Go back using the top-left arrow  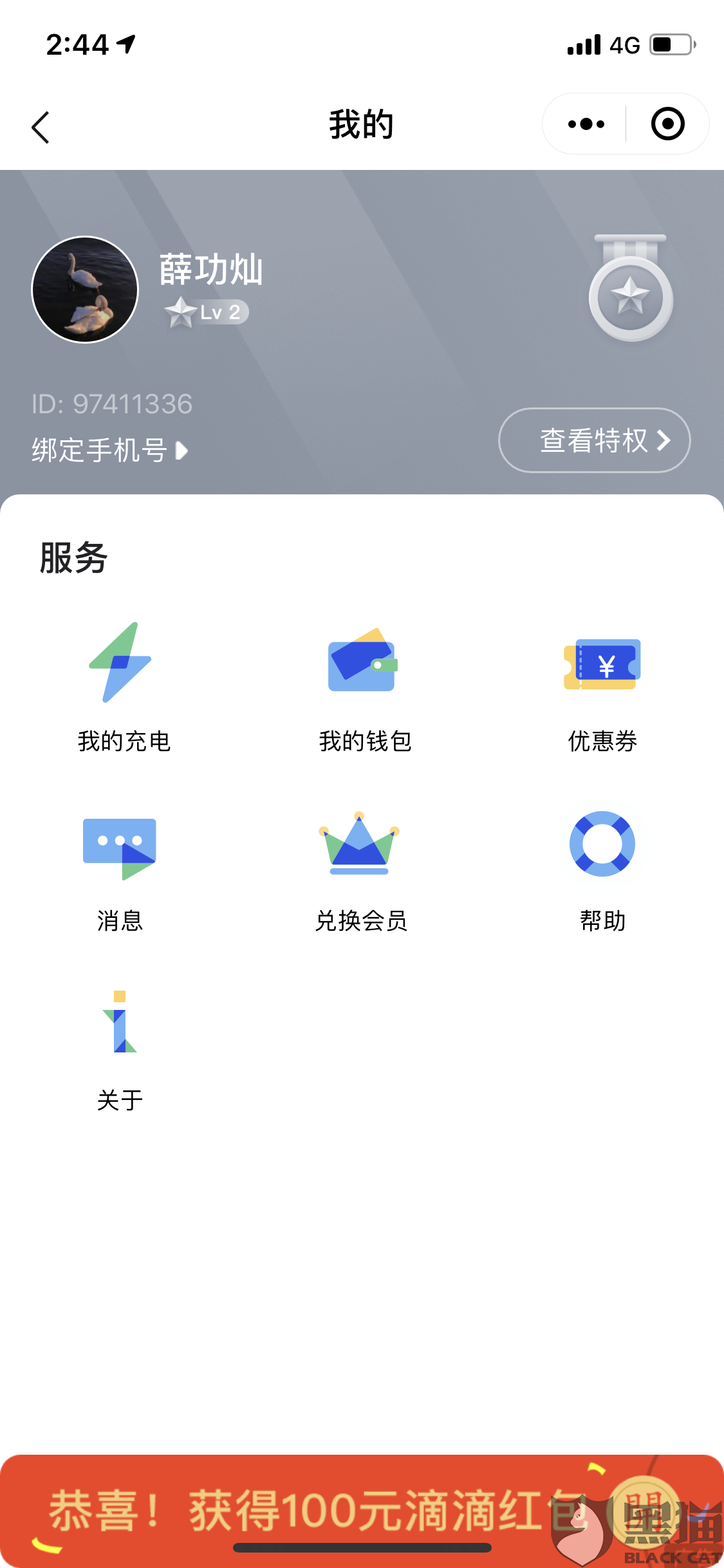pos(41,127)
